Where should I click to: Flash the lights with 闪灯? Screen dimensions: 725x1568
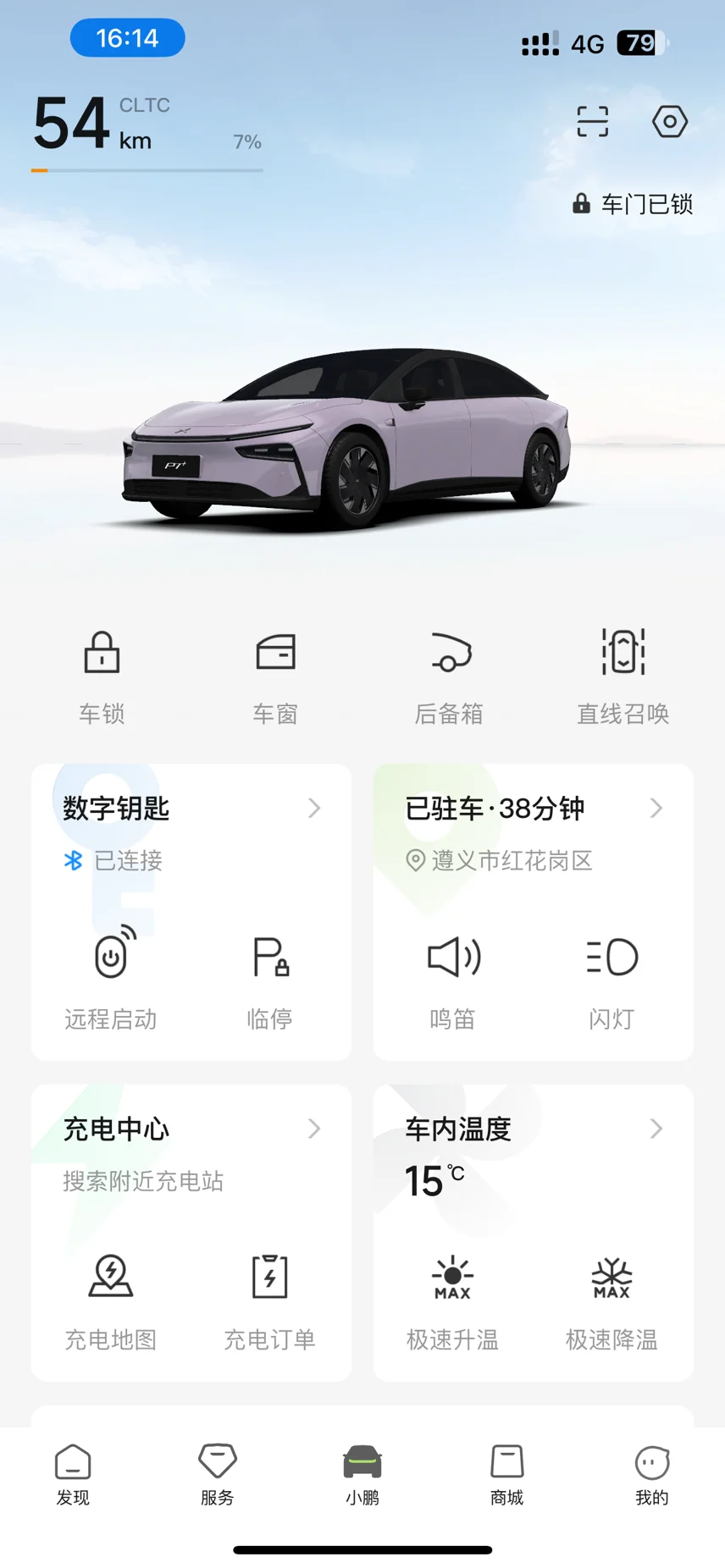pos(612,982)
